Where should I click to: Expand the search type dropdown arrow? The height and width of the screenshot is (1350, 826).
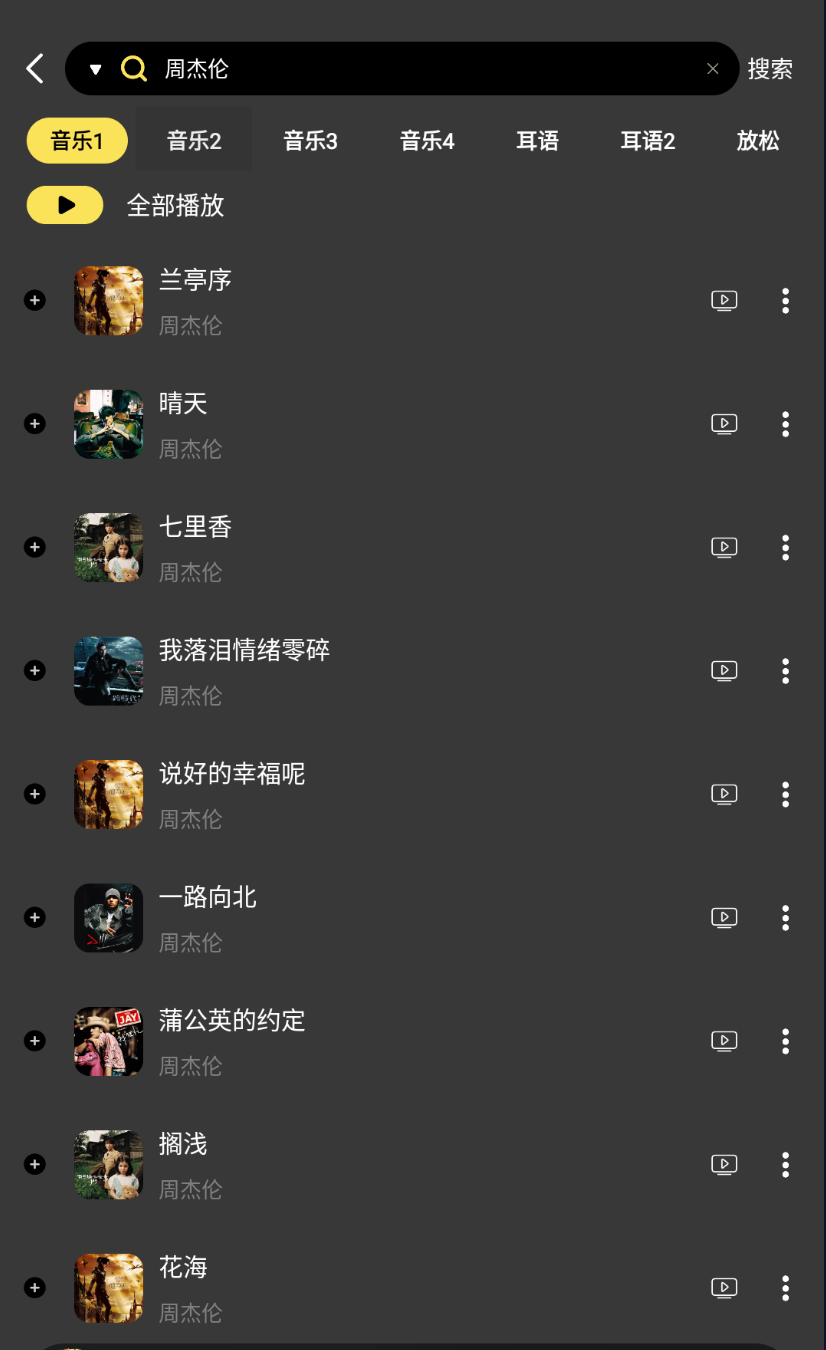click(96, 69)
